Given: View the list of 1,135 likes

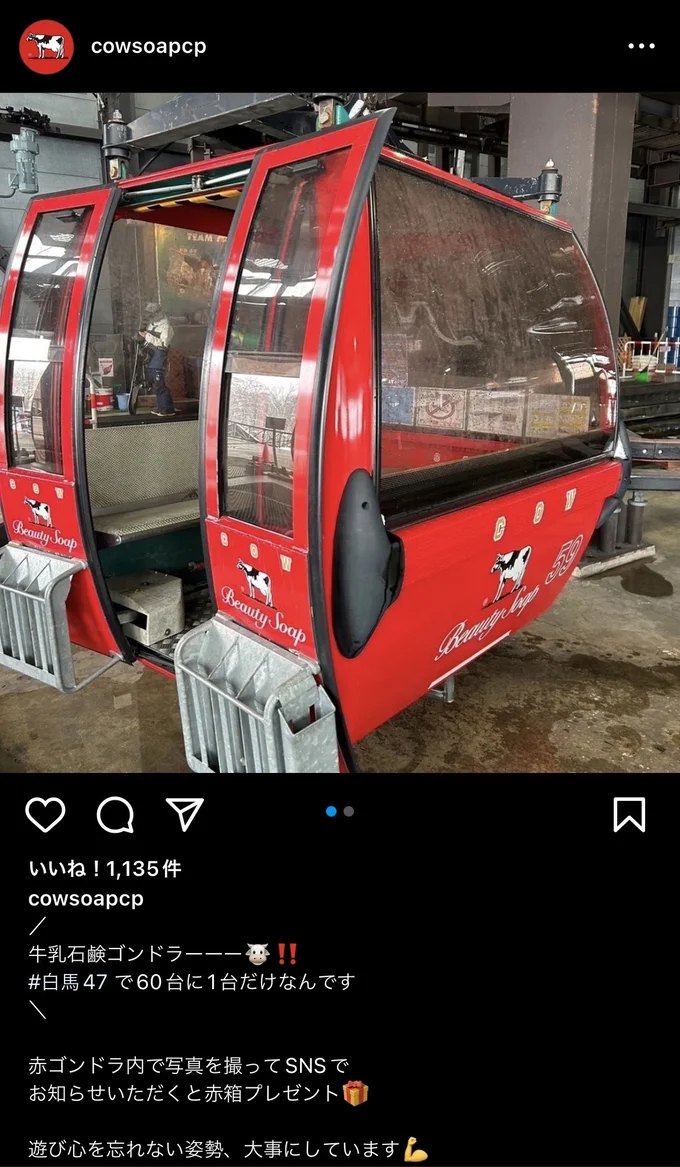Looking at the screenshot, I should [105, 869].
